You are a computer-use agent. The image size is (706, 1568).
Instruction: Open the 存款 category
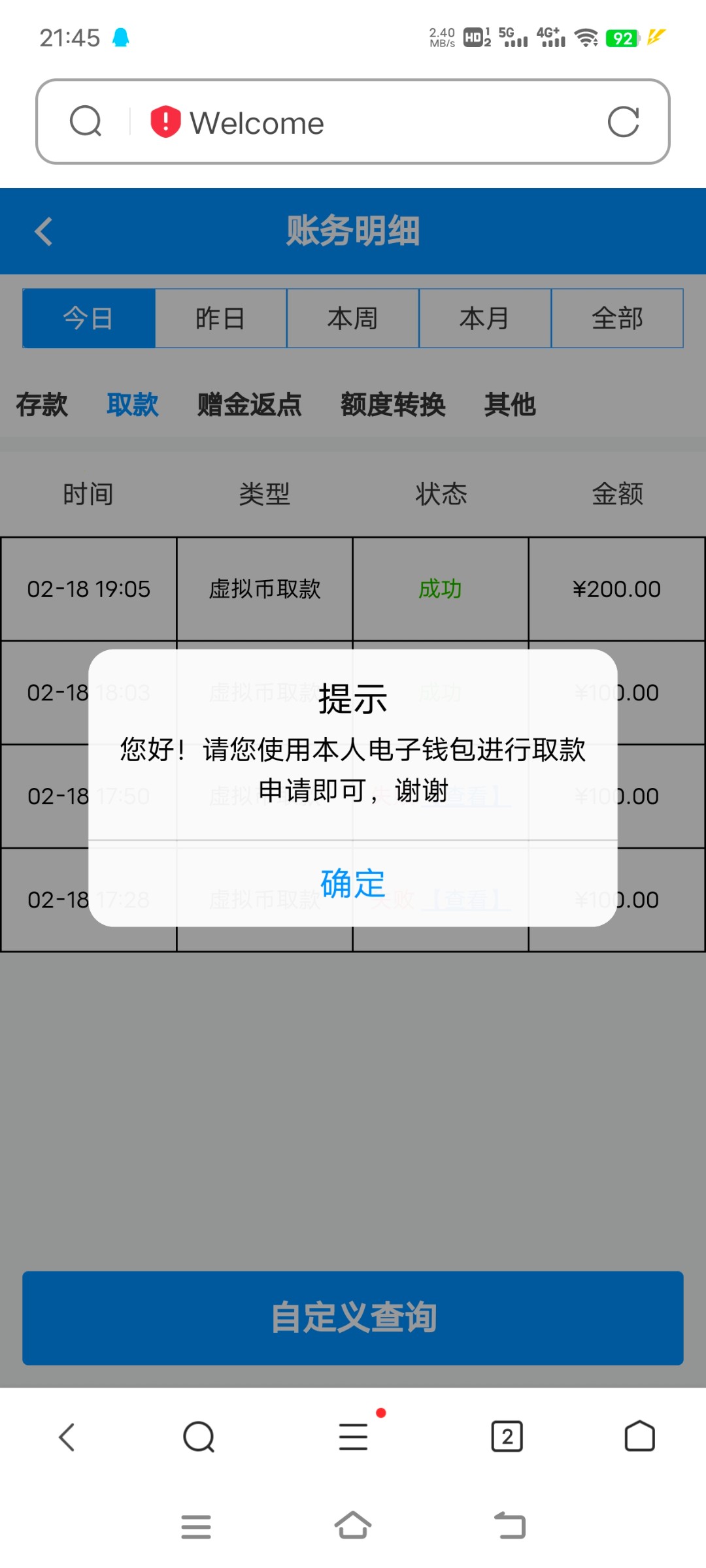click(42, 404)
